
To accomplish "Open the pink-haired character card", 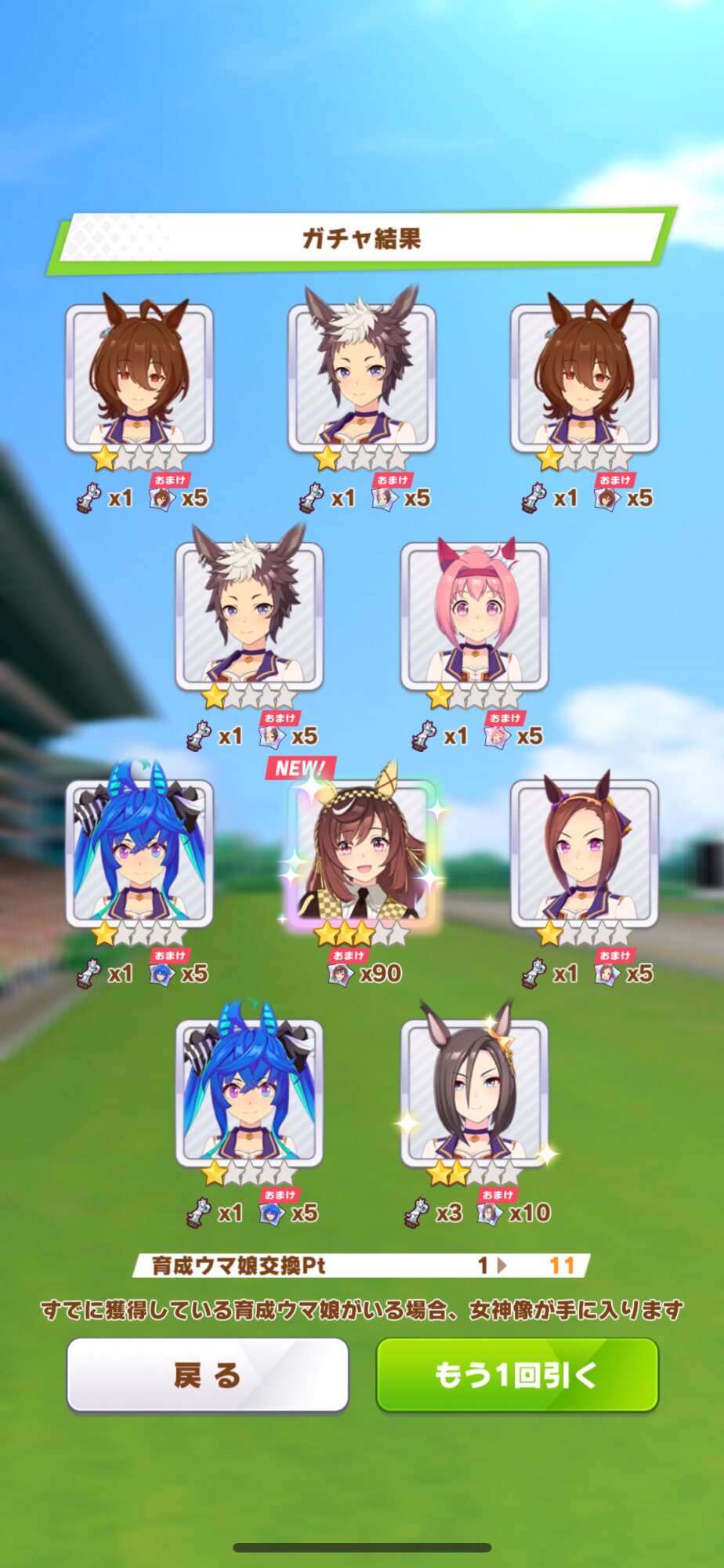I will pyautogui.click(x=474, y=616).
